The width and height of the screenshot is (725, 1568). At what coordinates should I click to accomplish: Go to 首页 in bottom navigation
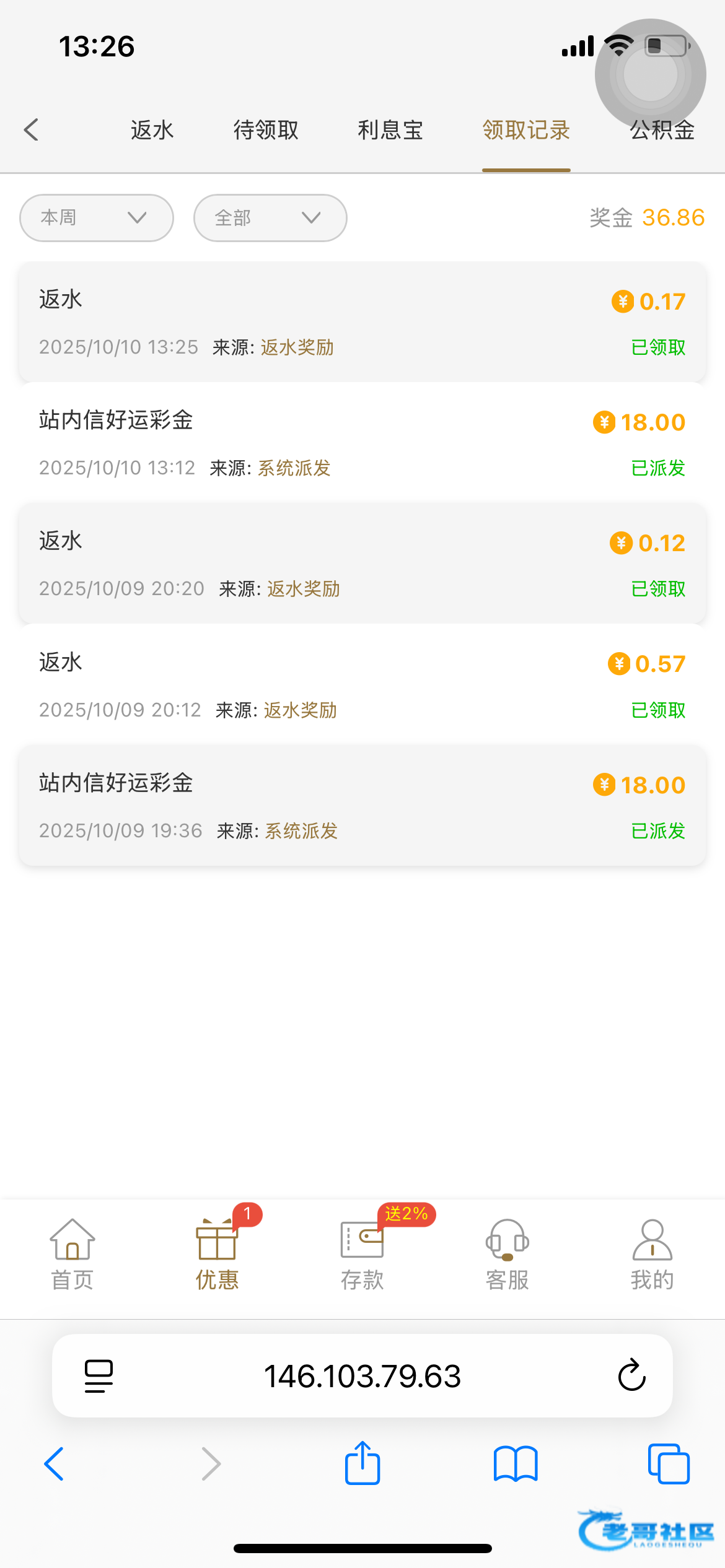[x=72, y=1255]
